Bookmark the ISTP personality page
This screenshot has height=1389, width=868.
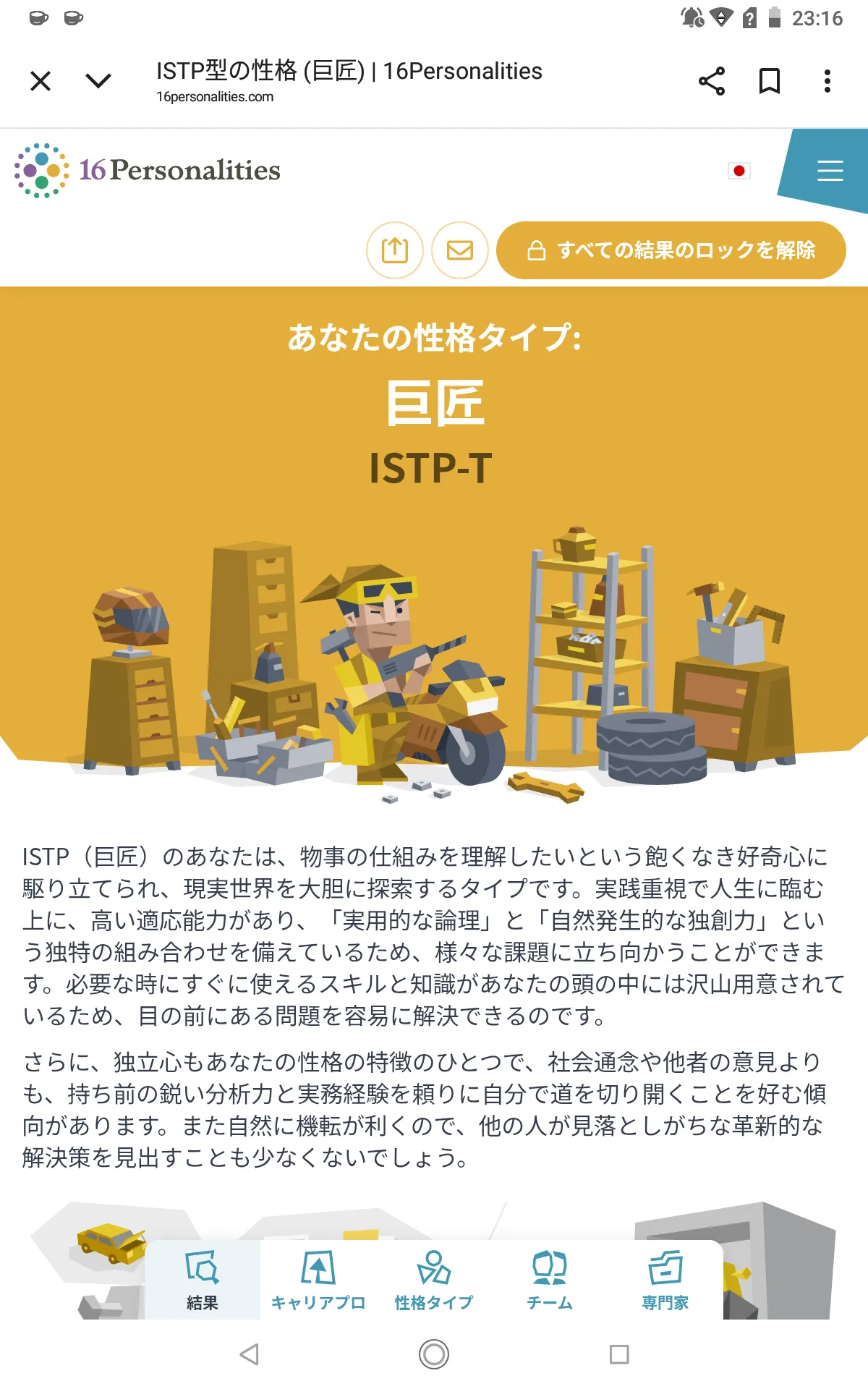tap(769, 81)
